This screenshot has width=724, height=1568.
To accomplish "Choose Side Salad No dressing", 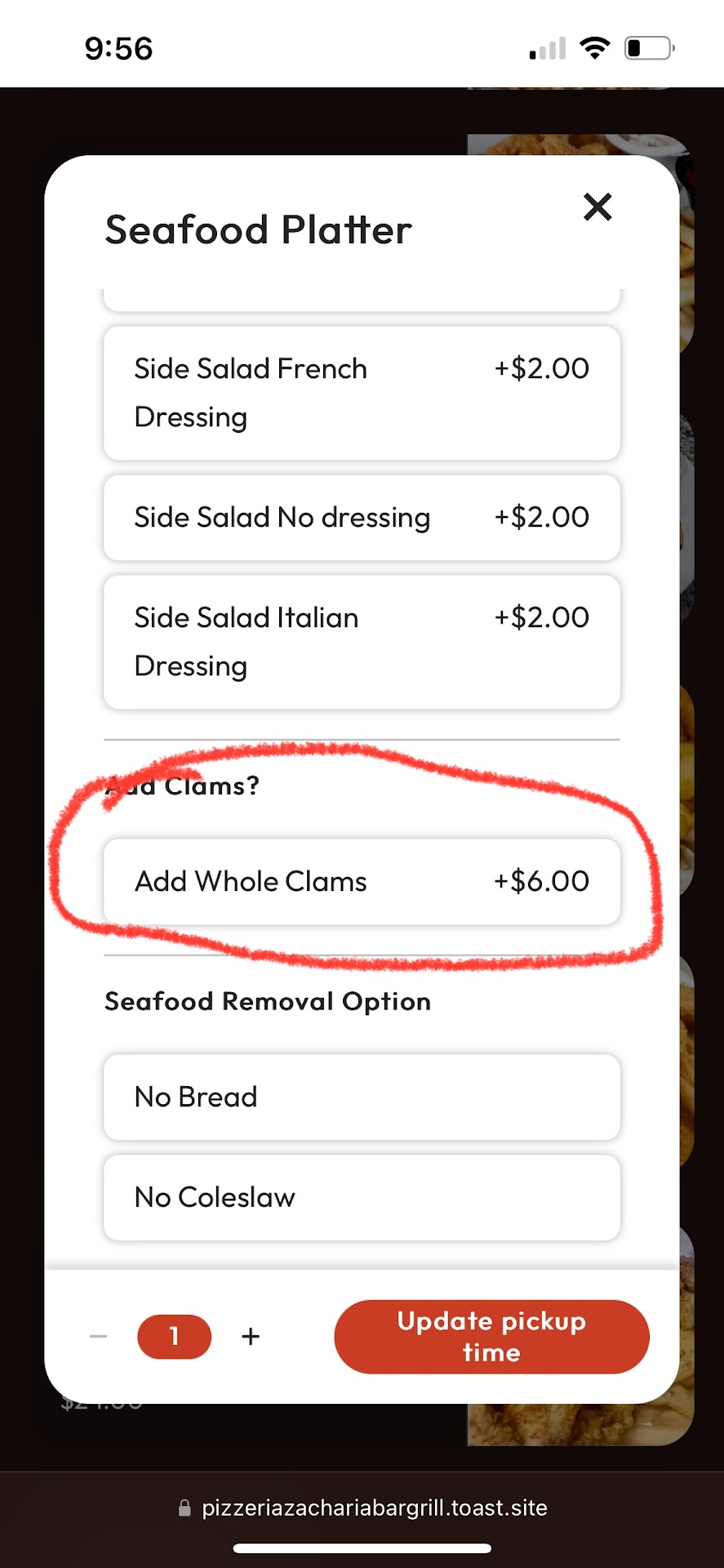I will click(x=362, y=518).
